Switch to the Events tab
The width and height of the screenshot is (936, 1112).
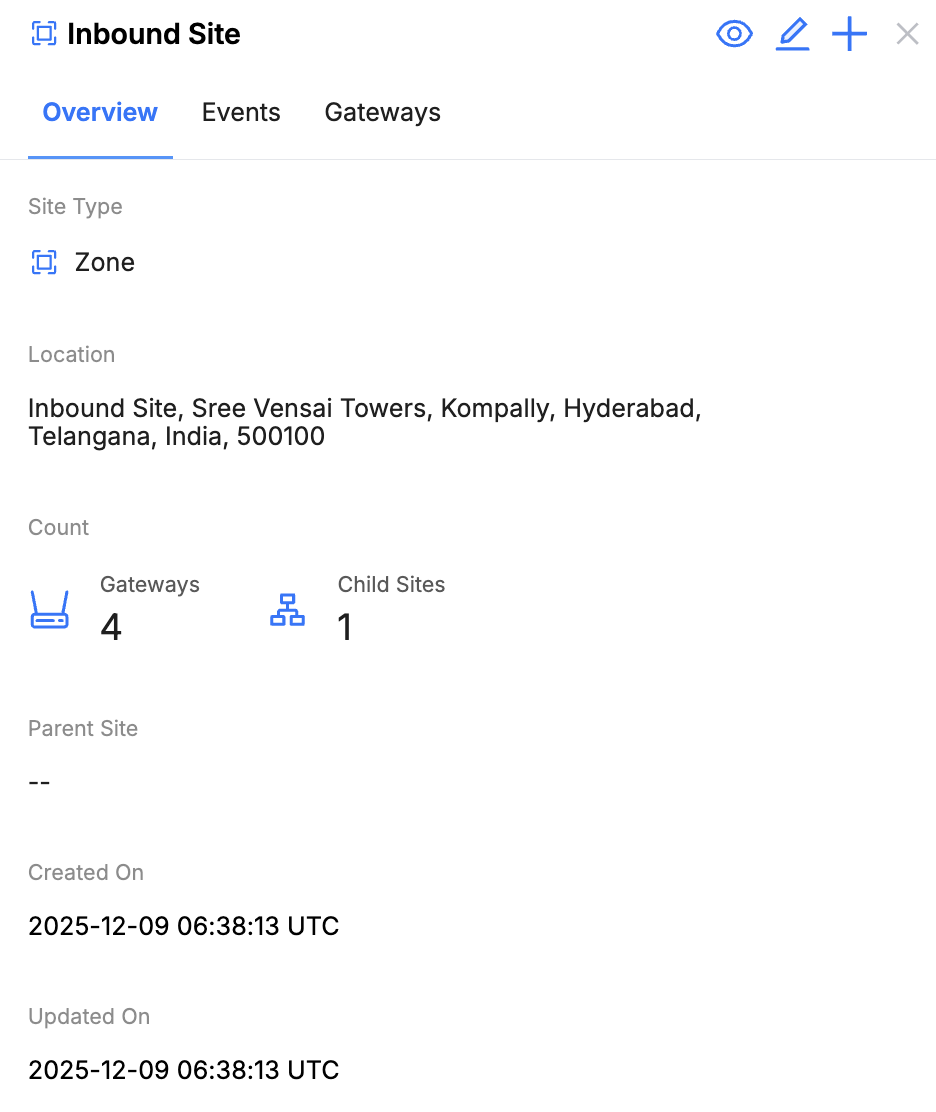(241, 113)
